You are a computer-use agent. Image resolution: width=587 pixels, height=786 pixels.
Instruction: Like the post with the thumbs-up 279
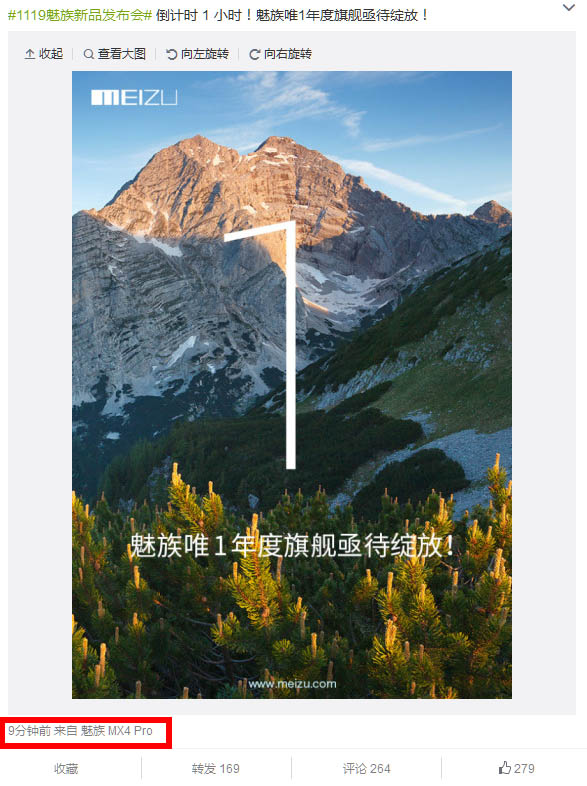point(516,768)
